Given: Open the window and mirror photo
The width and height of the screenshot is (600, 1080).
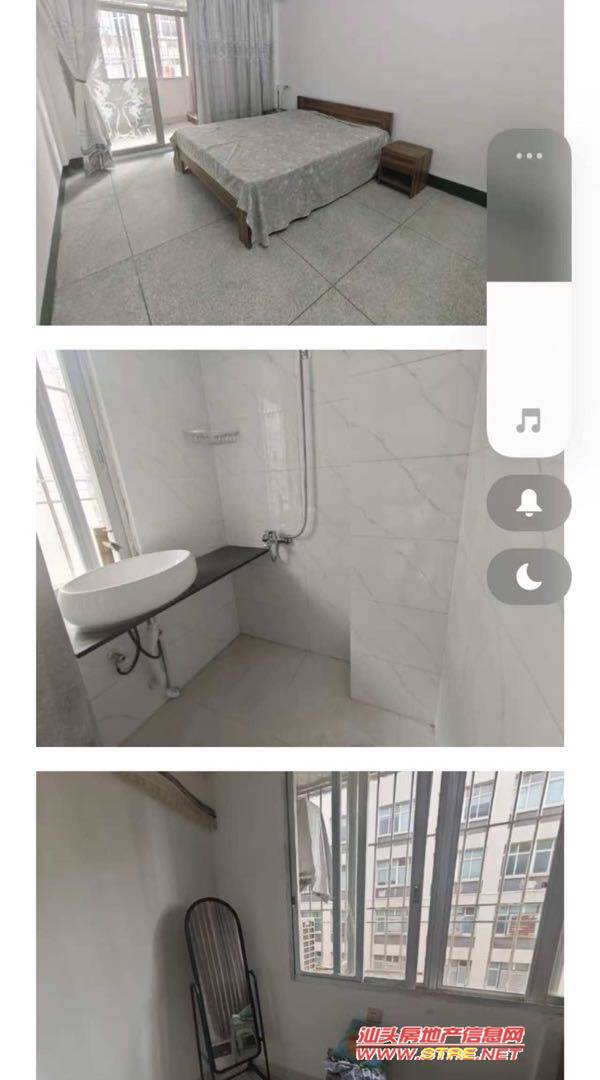Looking at the screenshot, I should pyautogui.click(x=260, y=925).
